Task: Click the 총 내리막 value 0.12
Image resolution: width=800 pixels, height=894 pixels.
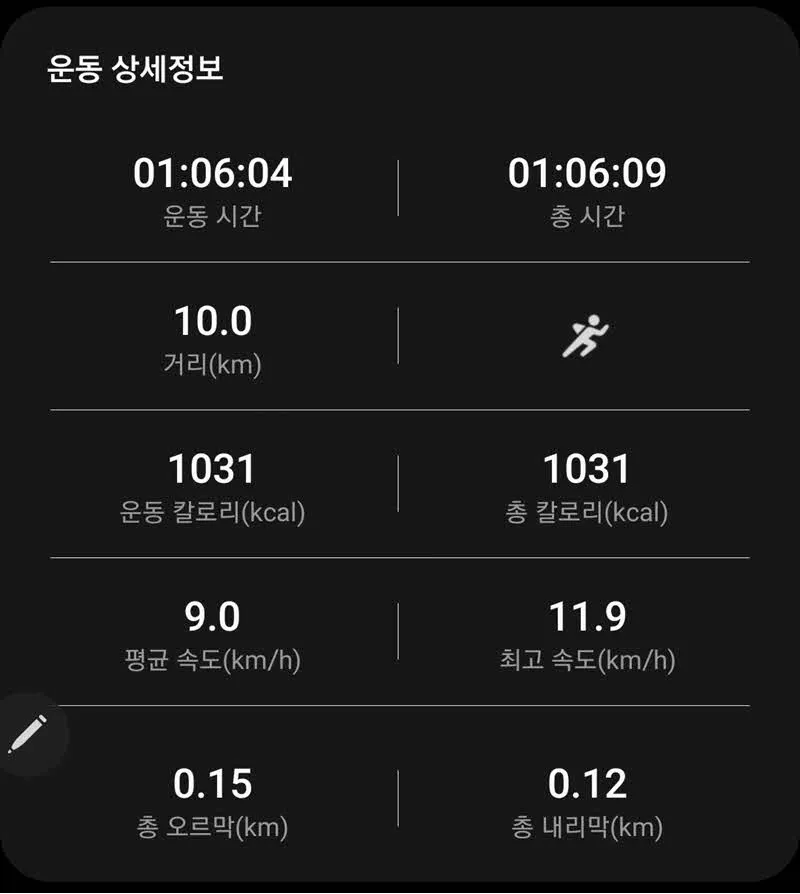Action: click(590, 785)
